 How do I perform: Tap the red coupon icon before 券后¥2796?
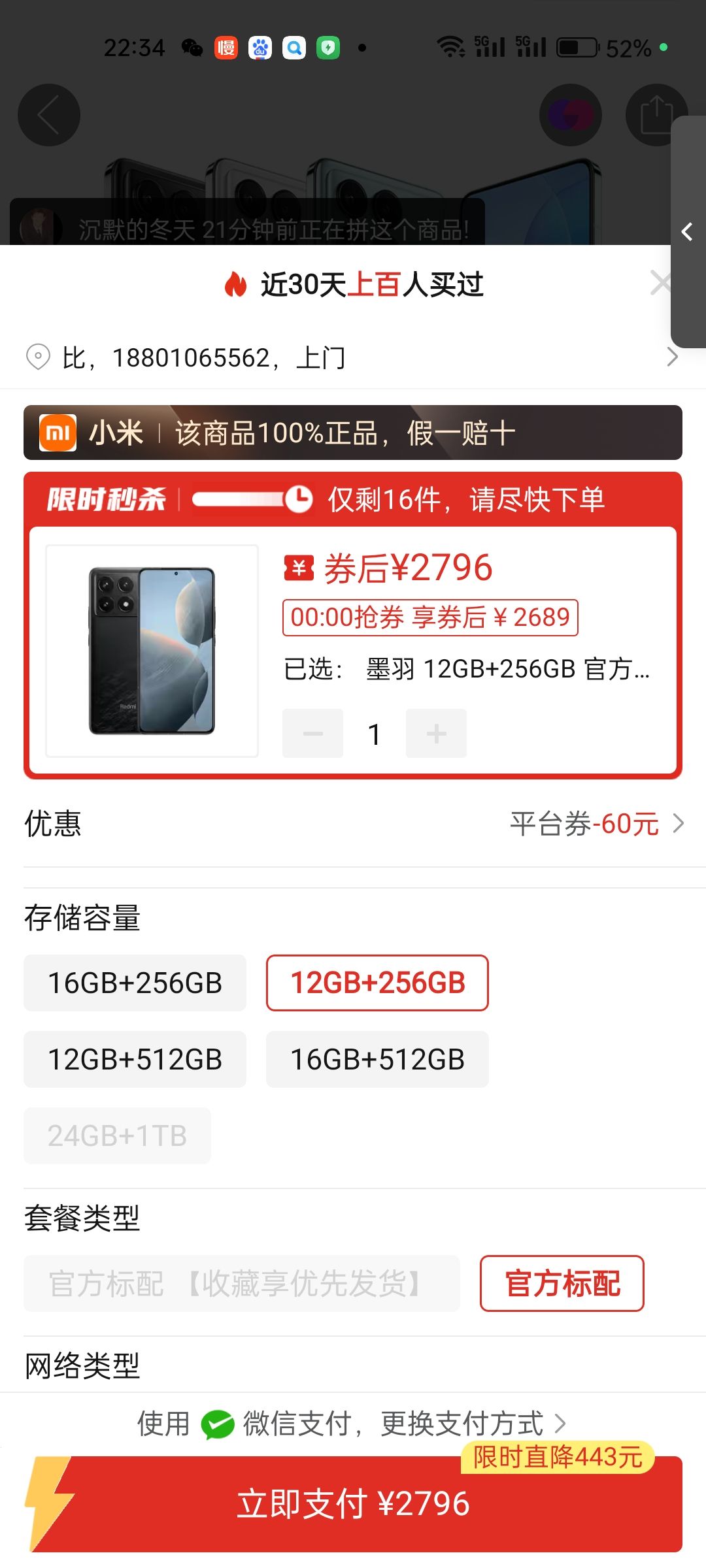[298, 568]
